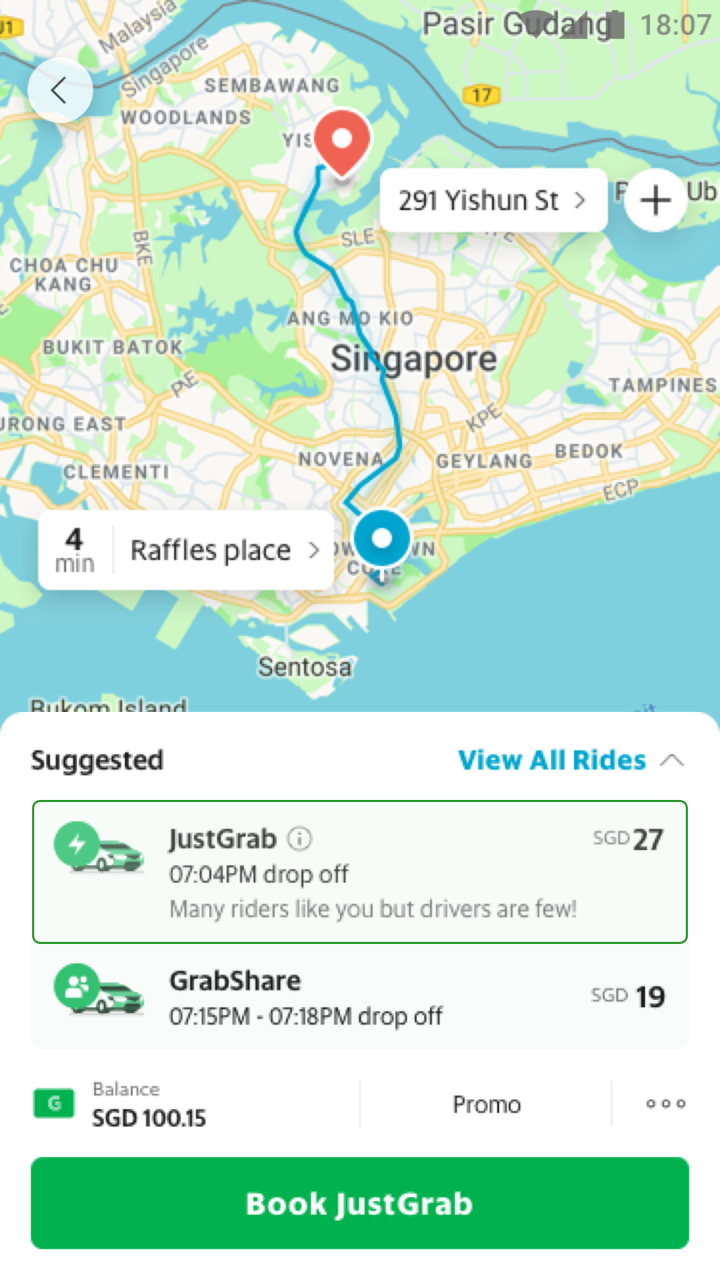Edit the 291 Yishun St destination
This screenshot has width=720, height=1280.
[x=493, y=200]
